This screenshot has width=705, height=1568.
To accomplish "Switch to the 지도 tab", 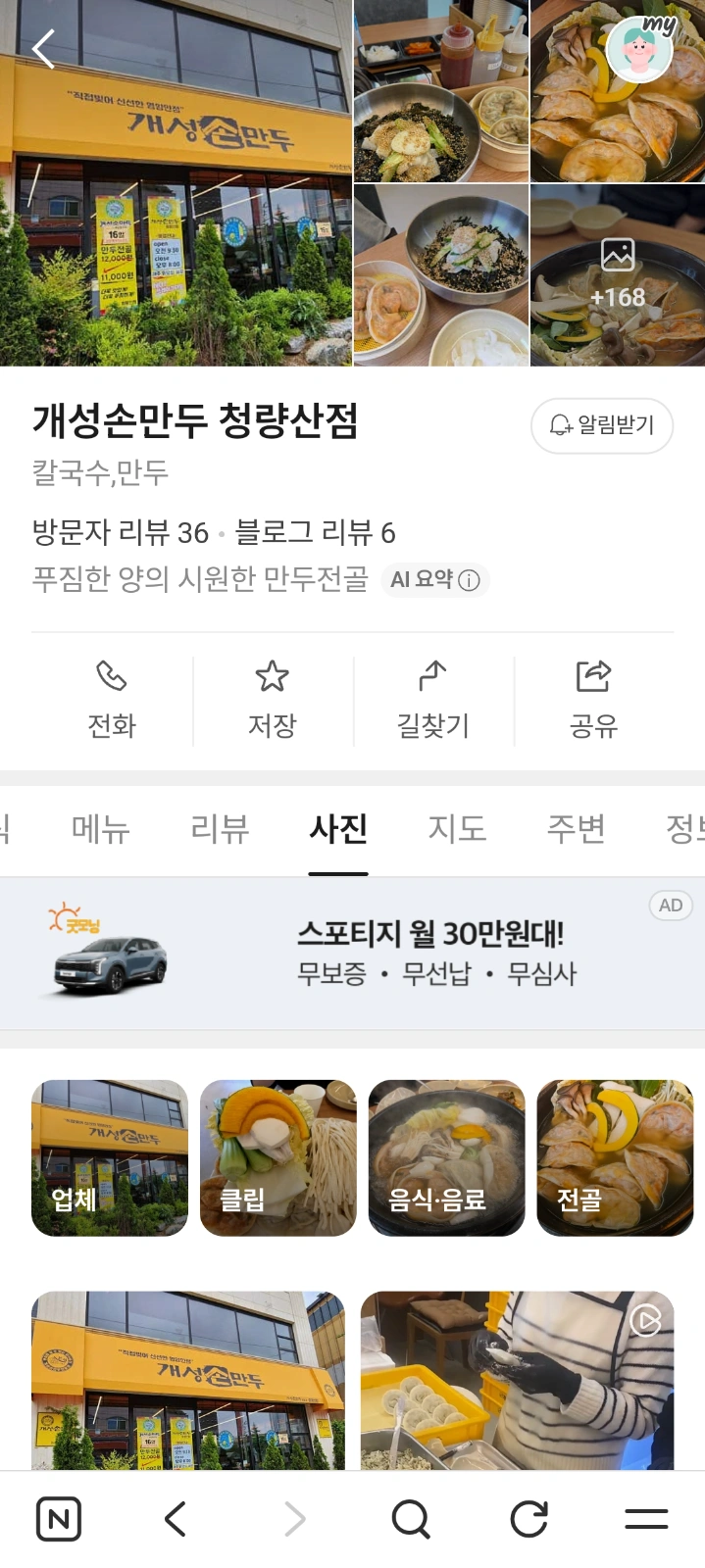I will click(457, 829).
